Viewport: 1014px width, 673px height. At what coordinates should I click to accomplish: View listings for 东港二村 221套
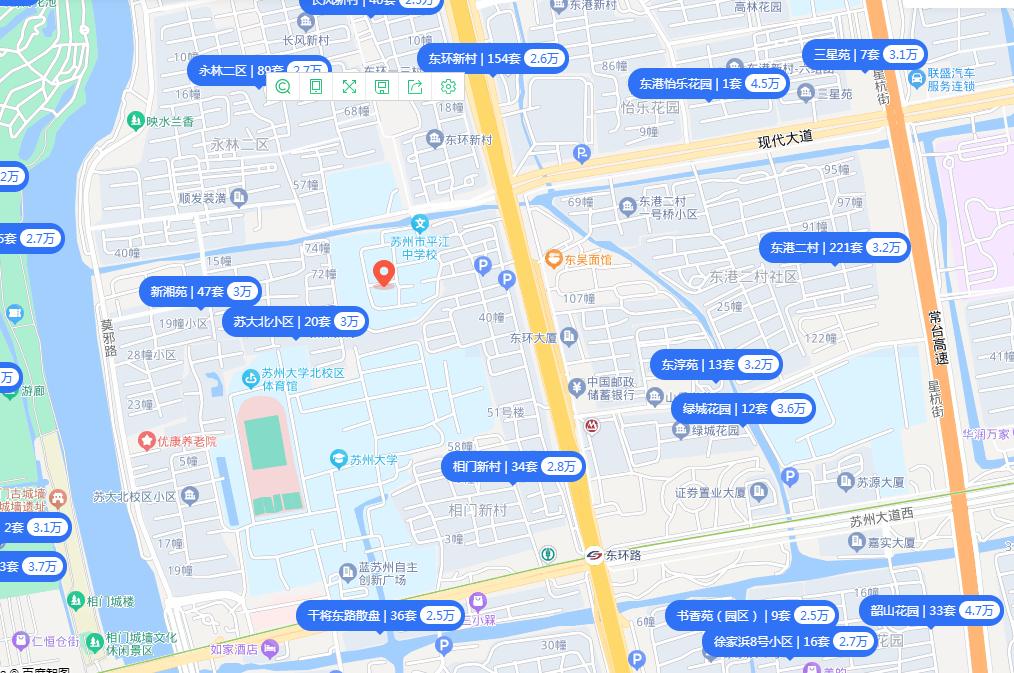pyautogui.click(x=834, y=247)
